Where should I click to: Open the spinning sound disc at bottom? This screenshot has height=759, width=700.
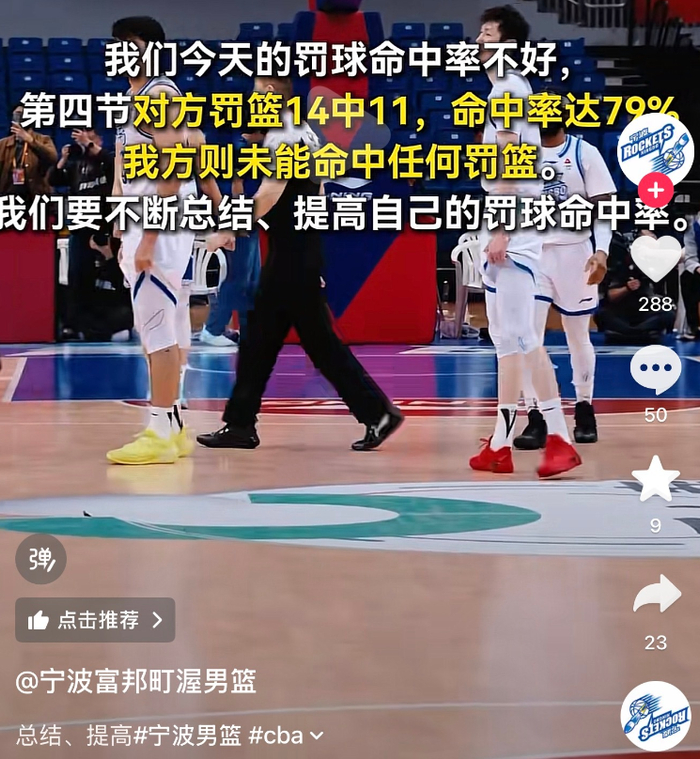656,716
